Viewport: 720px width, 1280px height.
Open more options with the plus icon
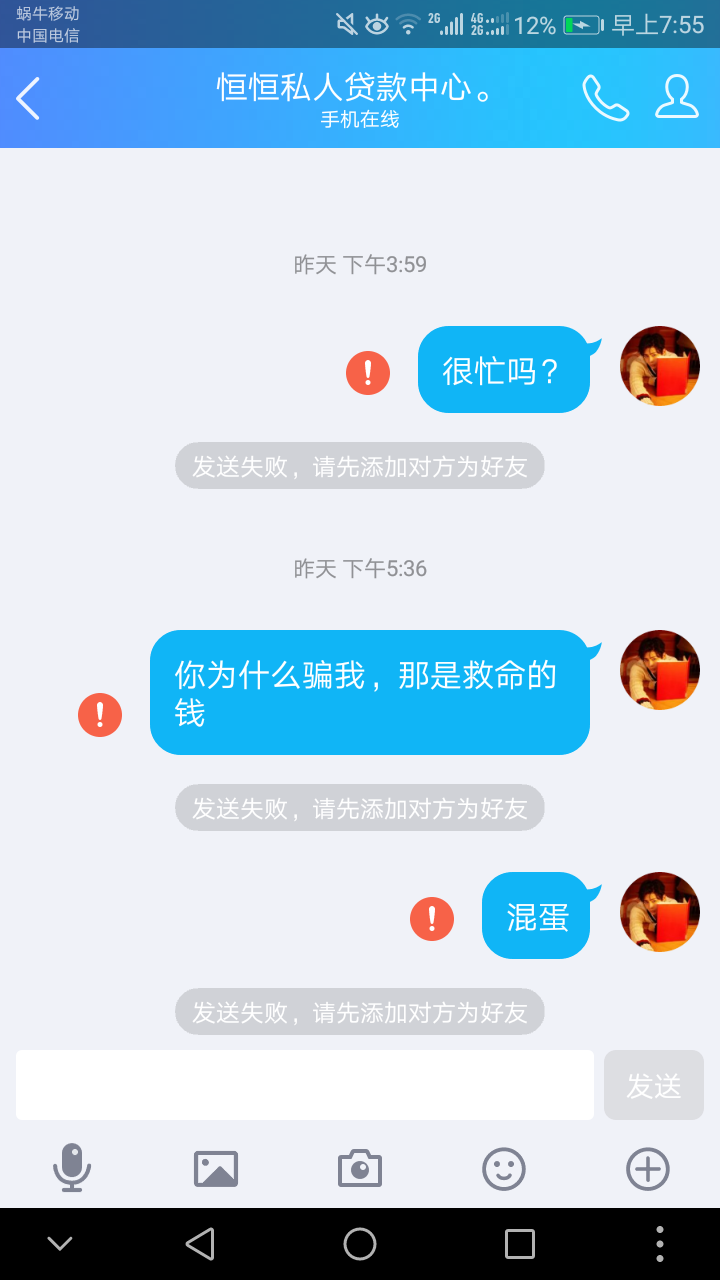(x=648, y=1168)
